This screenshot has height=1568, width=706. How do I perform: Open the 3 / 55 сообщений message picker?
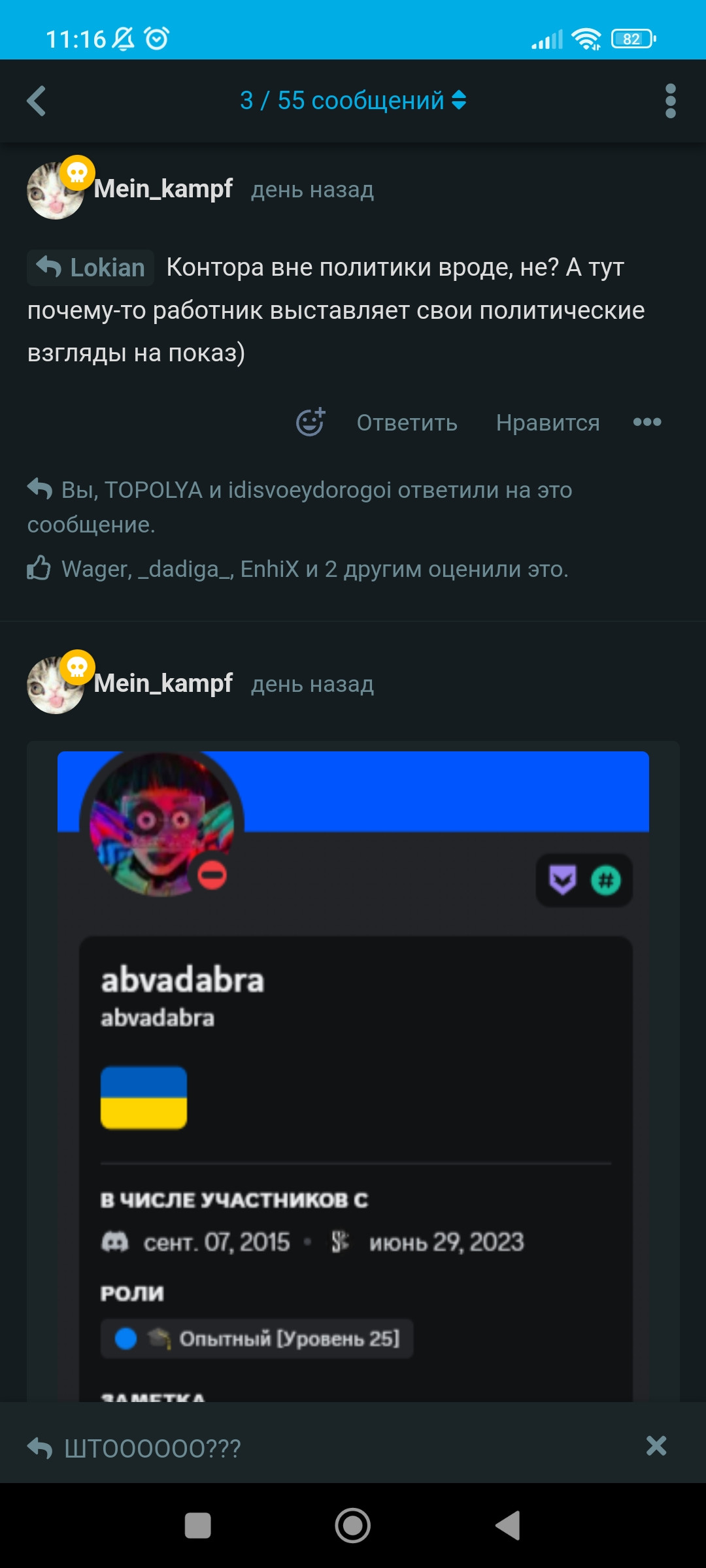[x=353, y=101]
